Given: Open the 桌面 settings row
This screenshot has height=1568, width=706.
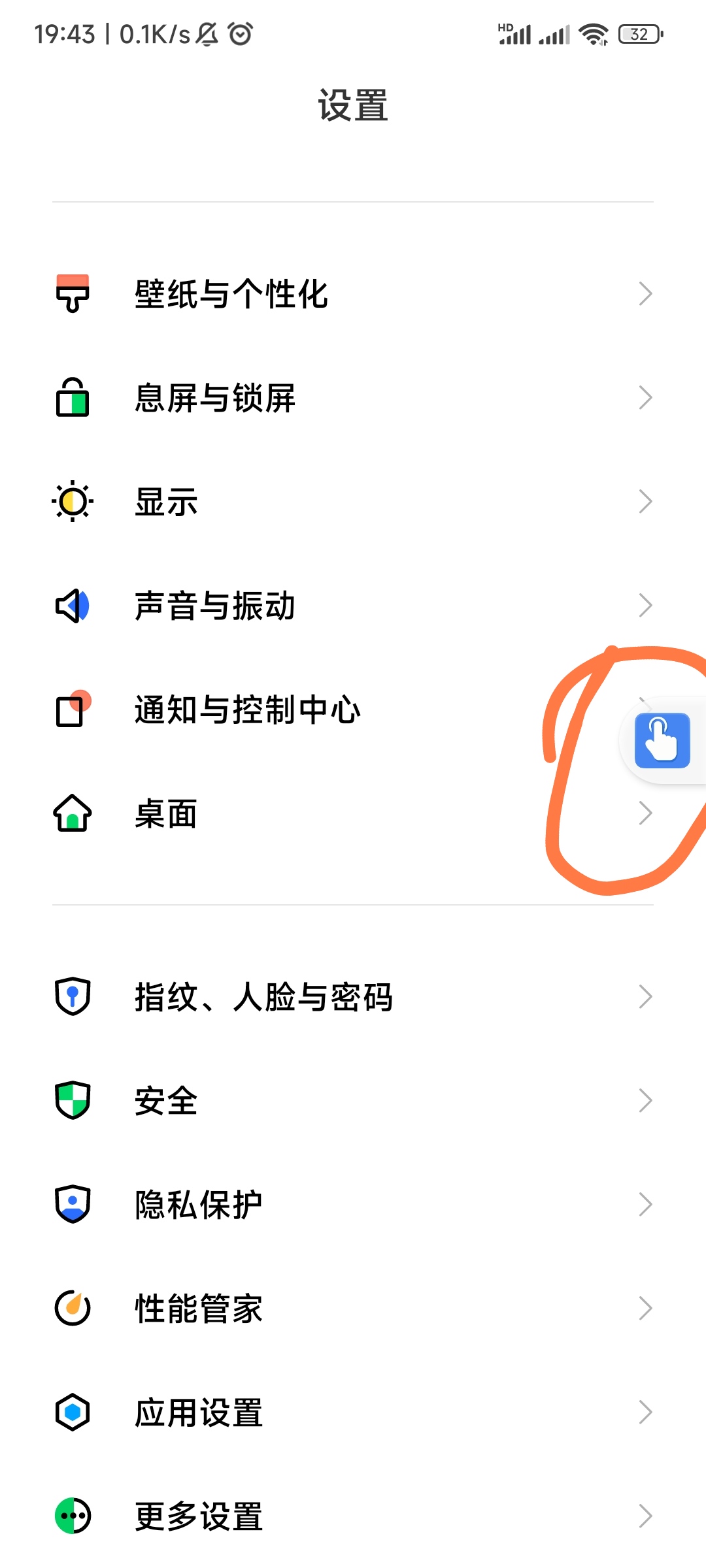Looking at the screenshot, I should 353,814.
